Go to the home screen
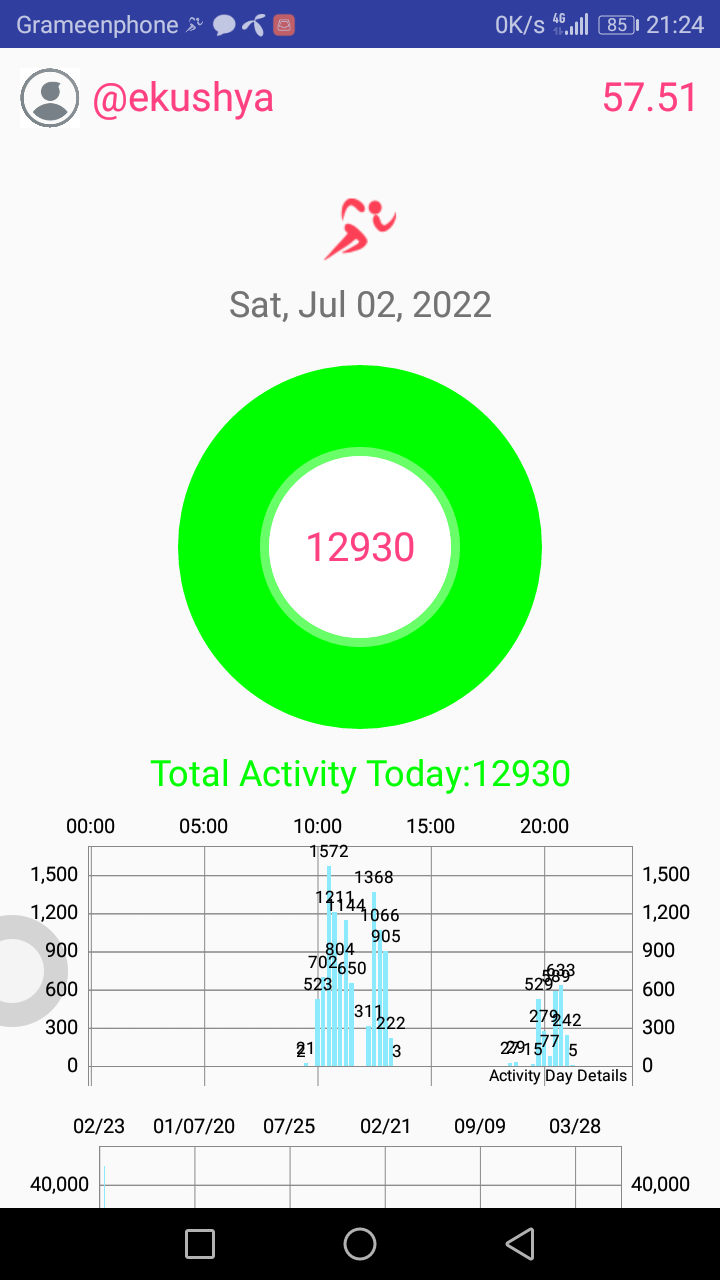This screenshot has height=1280, width=720. coord(360,1244)
